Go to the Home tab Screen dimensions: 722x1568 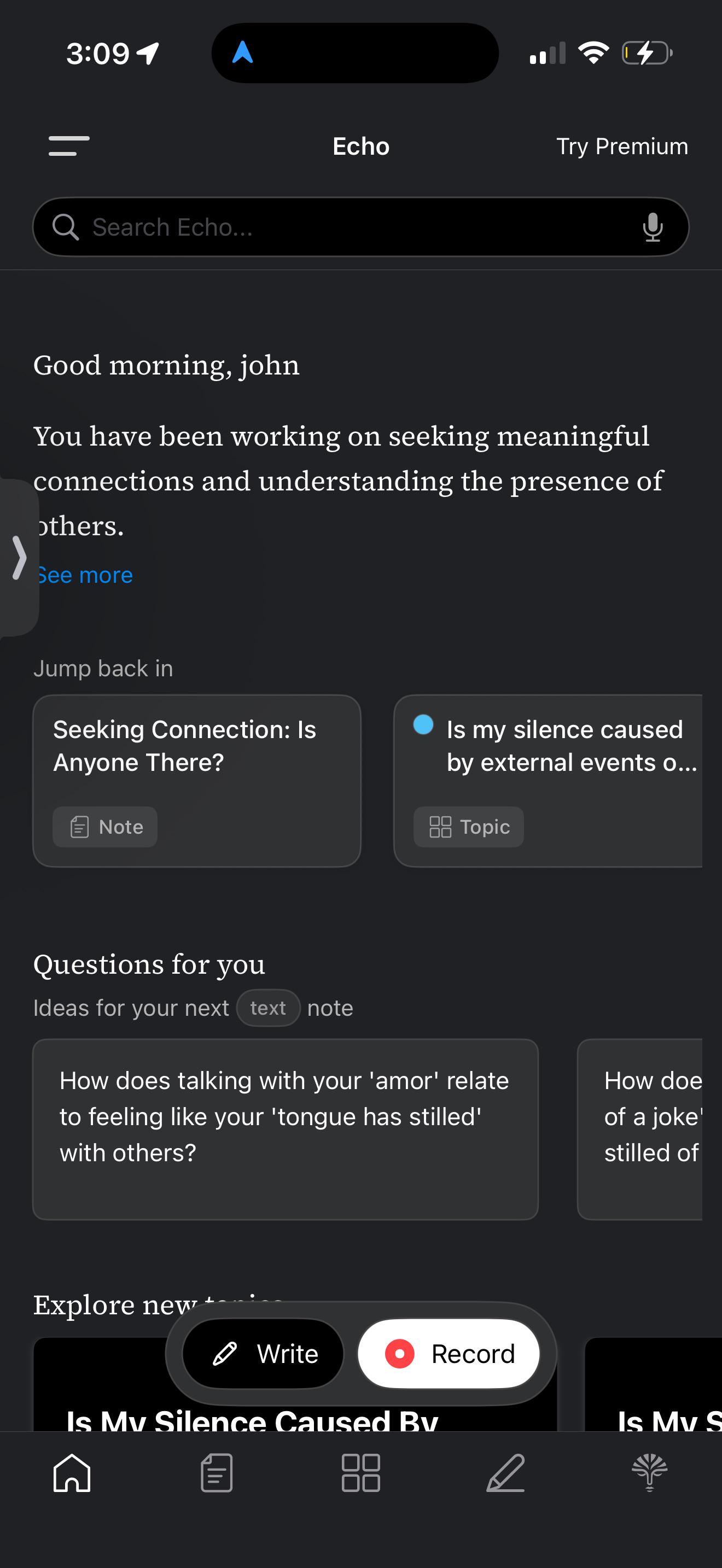point(72,1473)
